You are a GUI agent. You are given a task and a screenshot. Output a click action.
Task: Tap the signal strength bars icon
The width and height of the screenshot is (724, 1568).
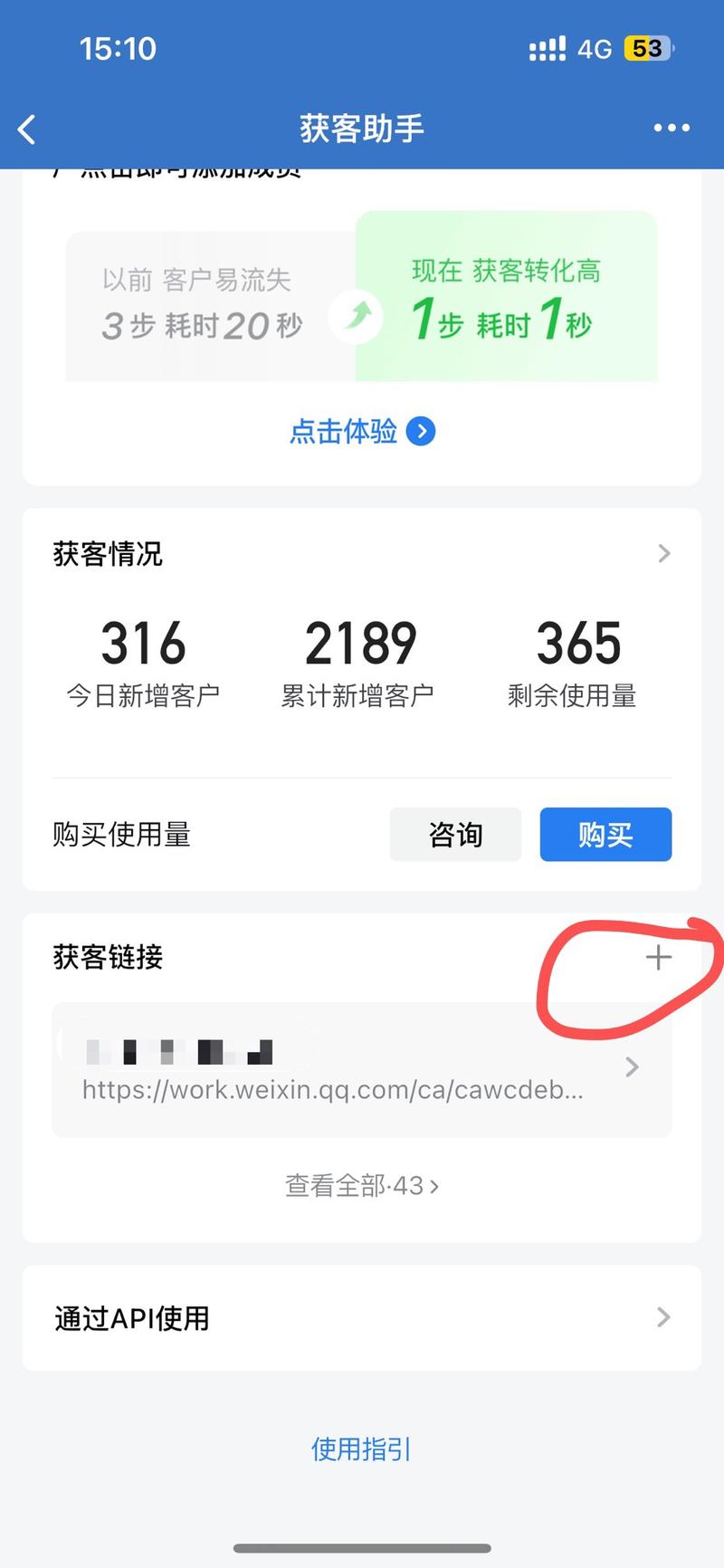(x=546, y=49)
